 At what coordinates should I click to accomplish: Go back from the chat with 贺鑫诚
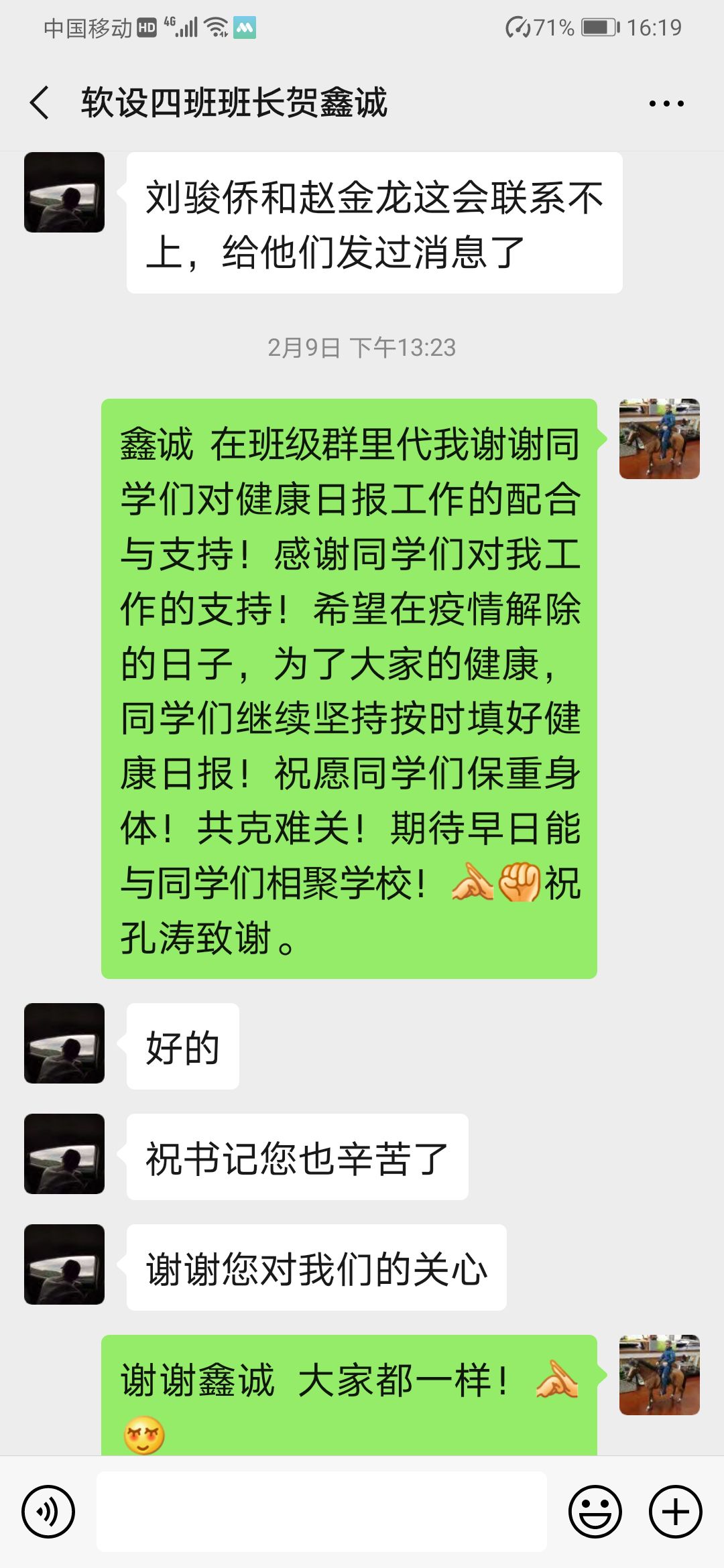(x=40, y=103)
